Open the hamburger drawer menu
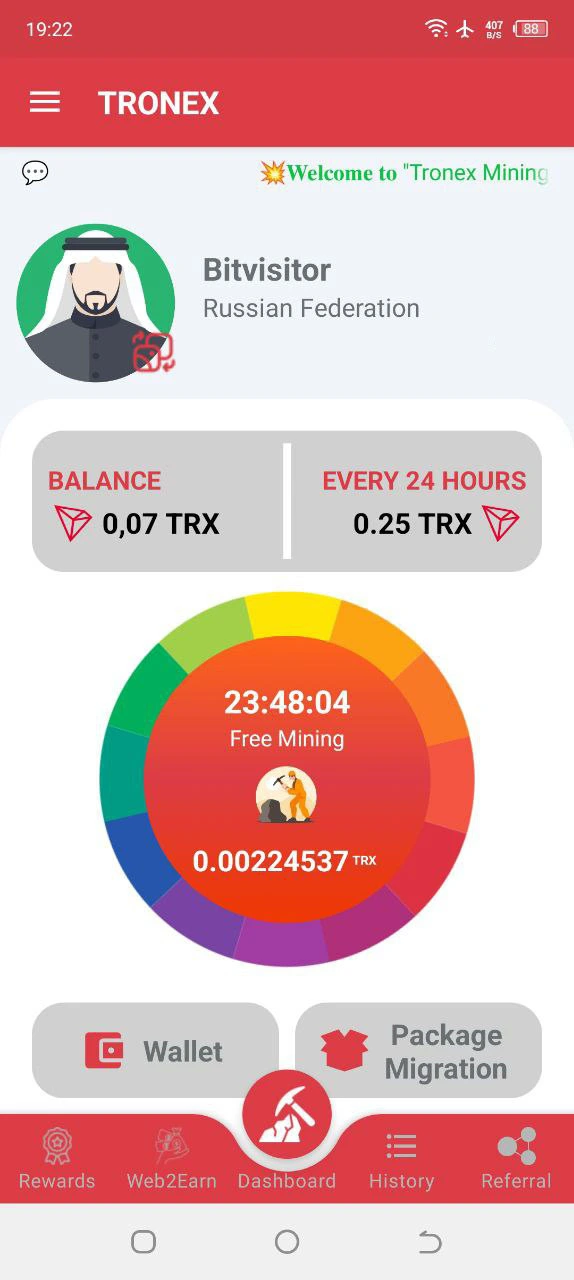Screen dimensions: 574x1280 coord(45,102)
